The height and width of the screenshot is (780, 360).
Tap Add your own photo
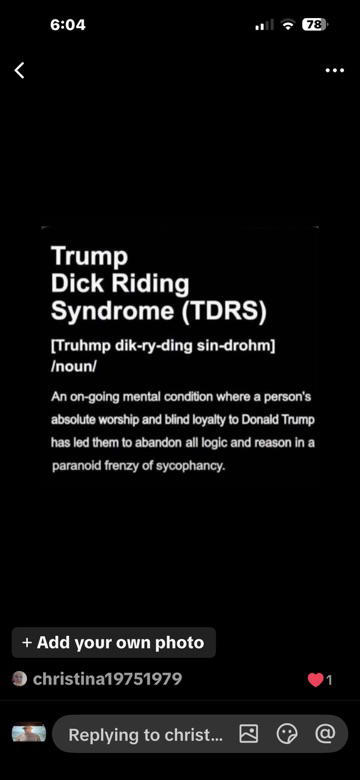tap(114, 642)
